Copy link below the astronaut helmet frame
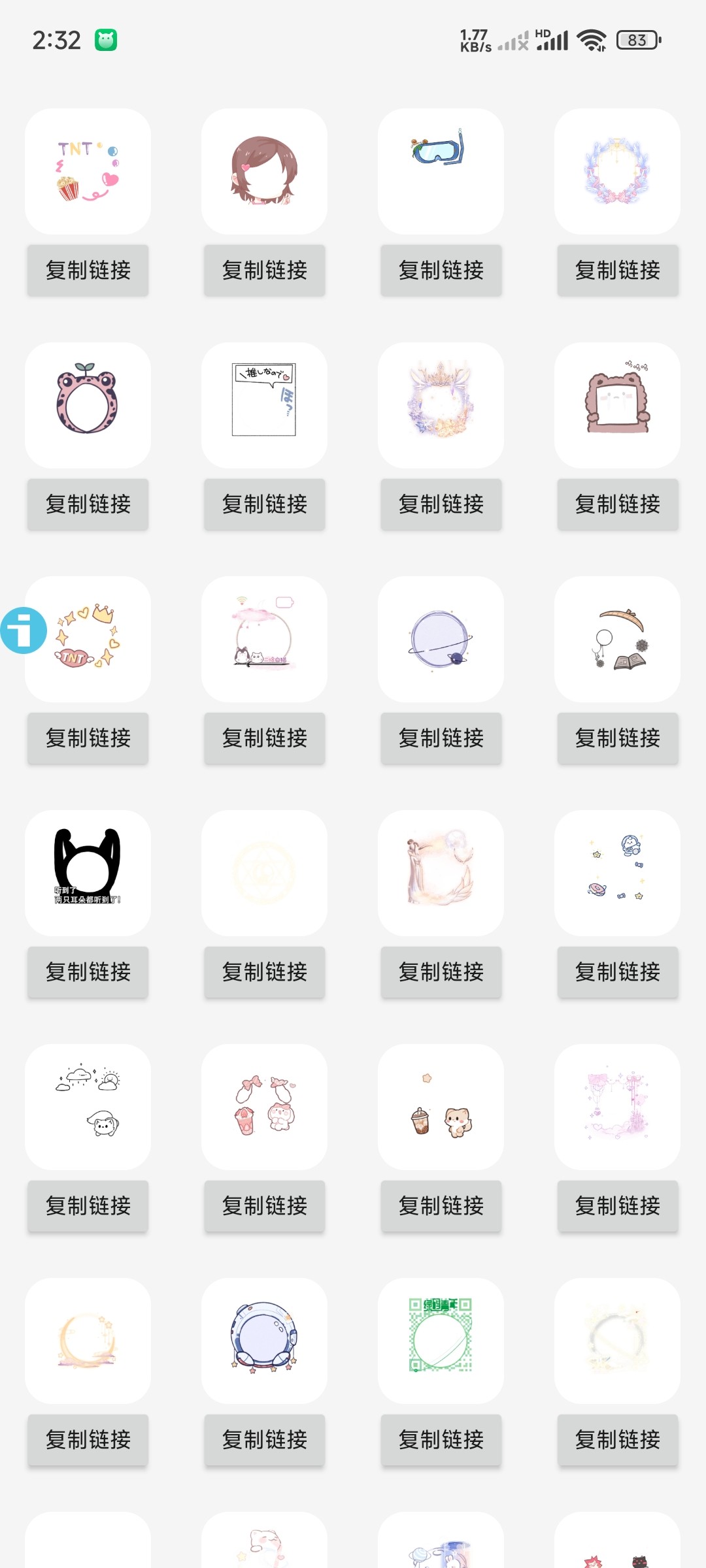This screenshot has width=706, height=1568. (264, 1439)
